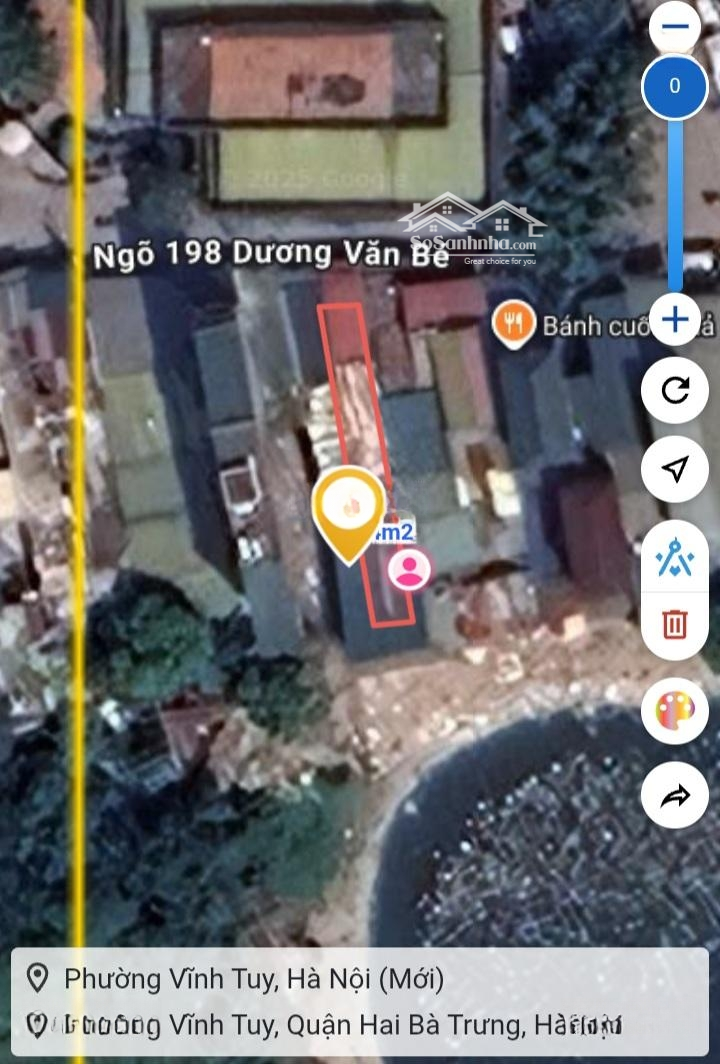Share this map location
Screen dimensions: 720x1064
tap(675, 795)
